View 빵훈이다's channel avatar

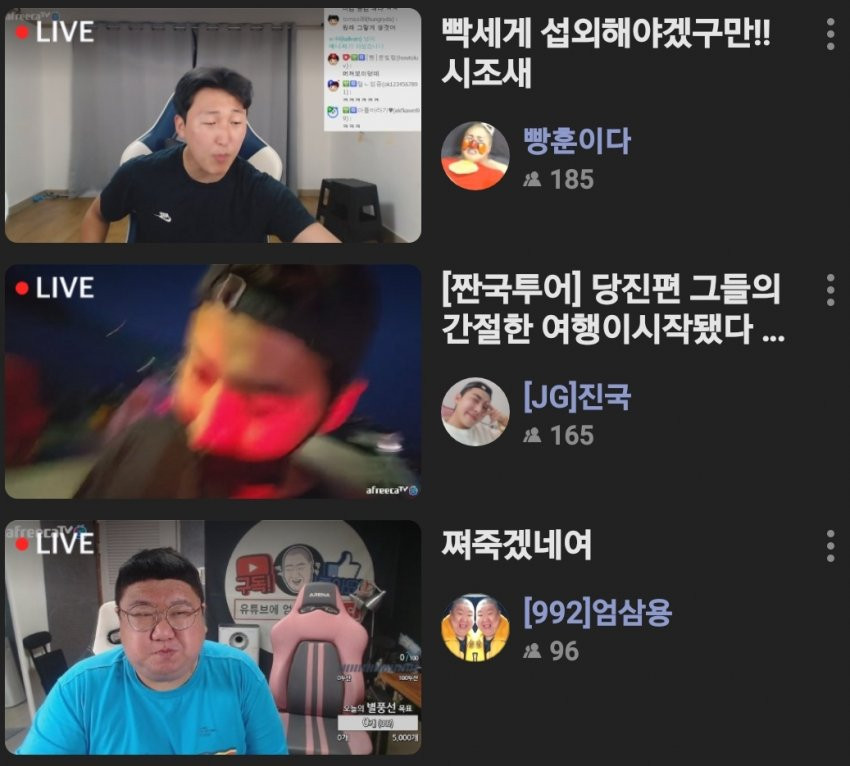(x=475, y=156)
